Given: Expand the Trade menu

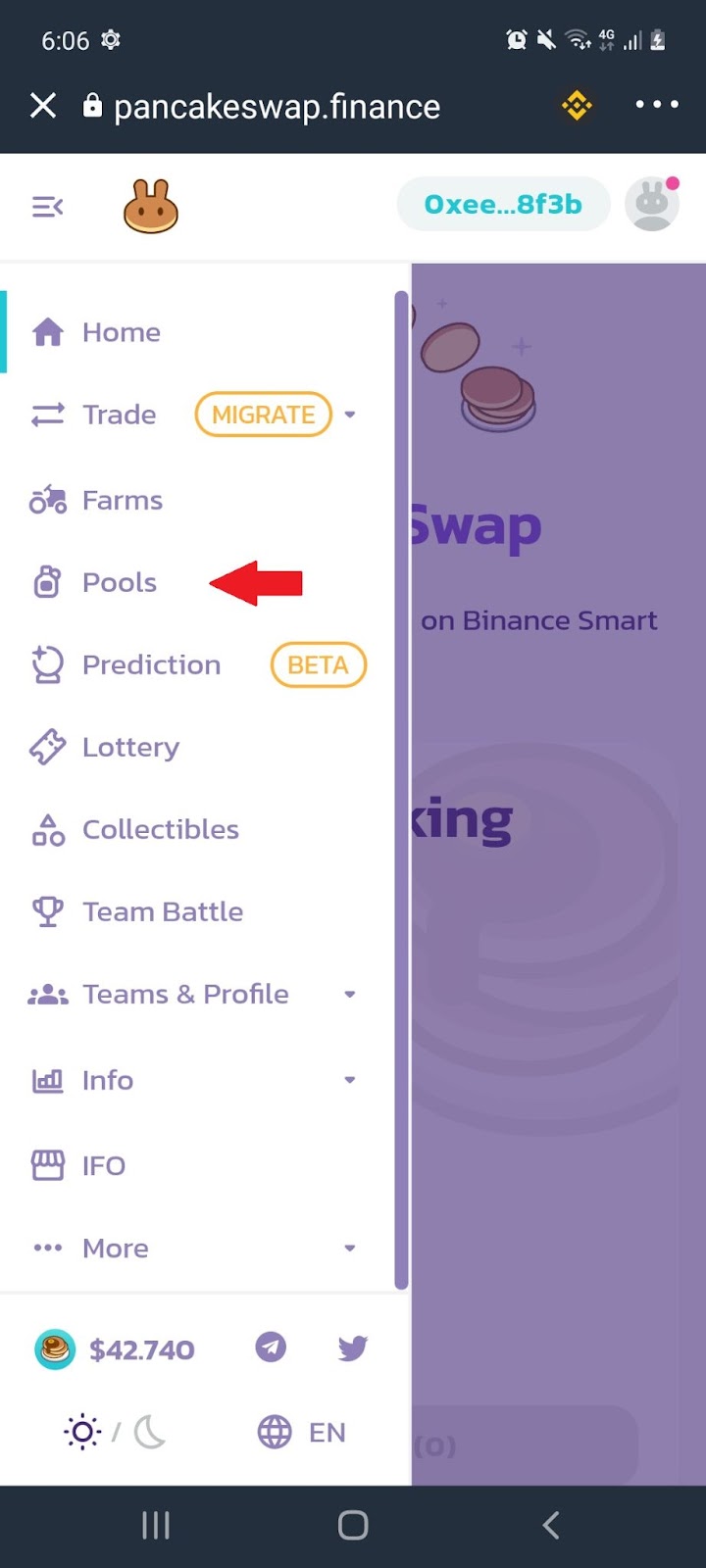Looking at the screenshot, I should 120,415.
